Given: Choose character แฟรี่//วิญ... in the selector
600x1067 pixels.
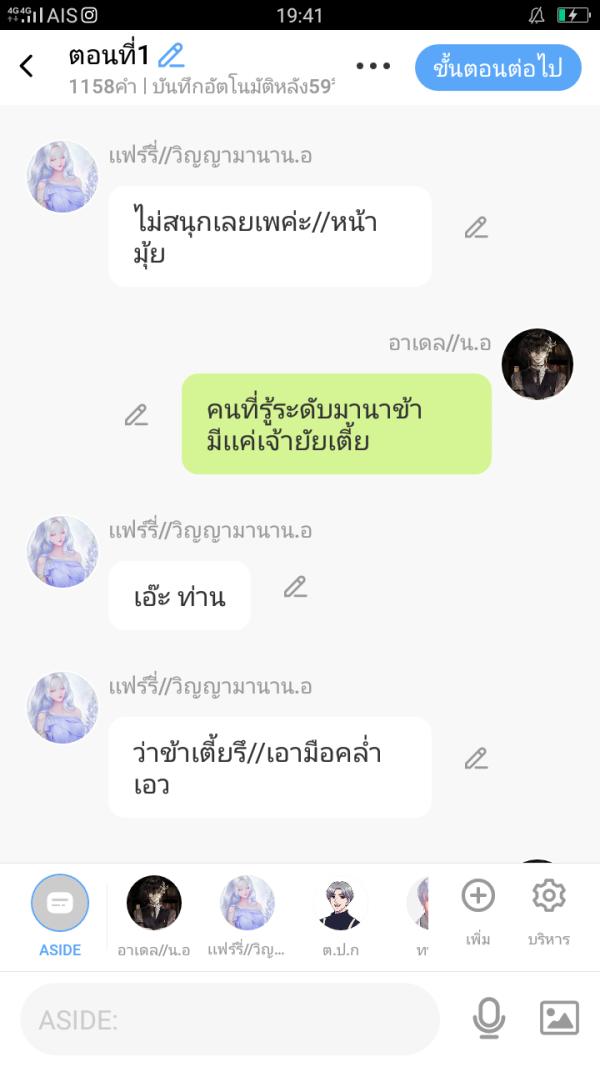Looking at the screenshot, I should coord(247,904).
